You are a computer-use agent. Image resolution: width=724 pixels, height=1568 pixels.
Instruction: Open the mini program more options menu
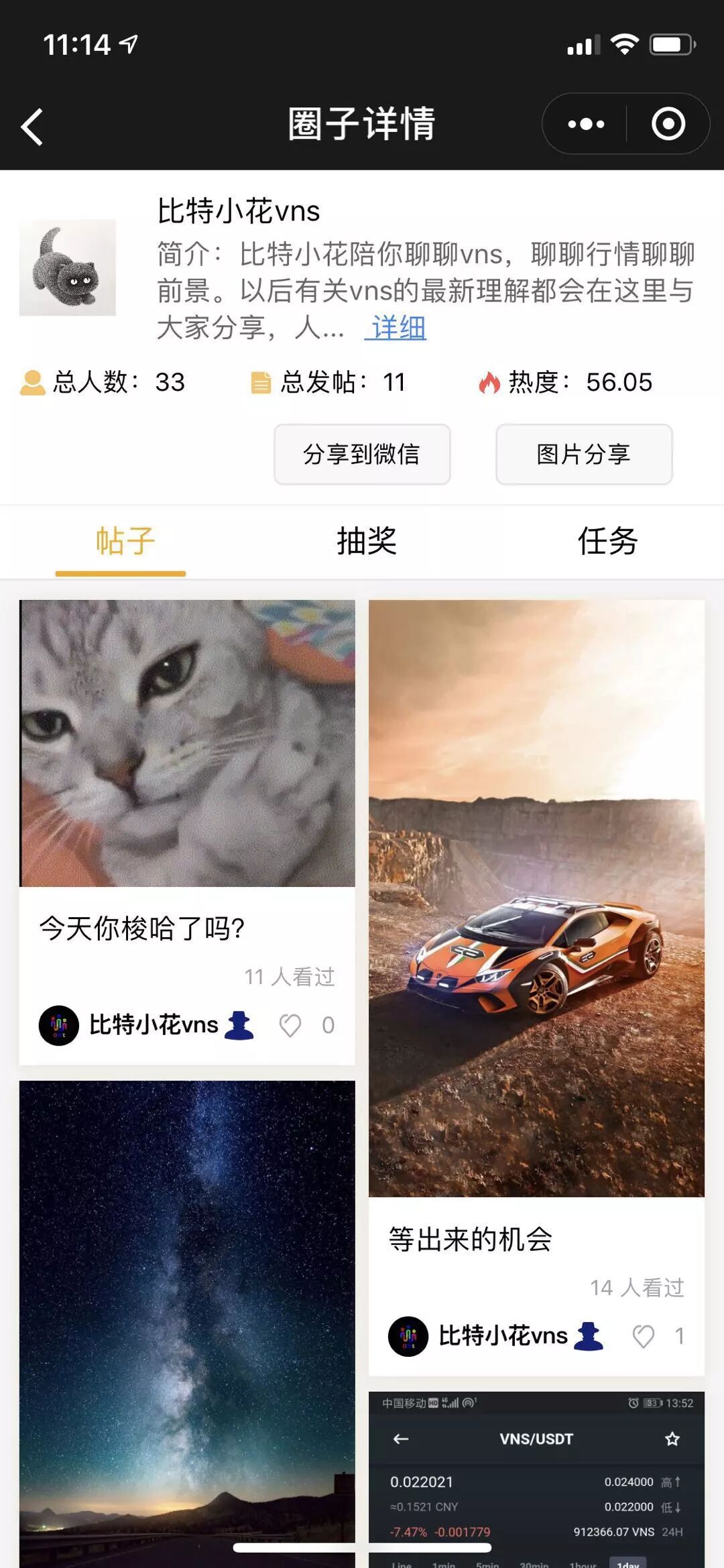585,124
